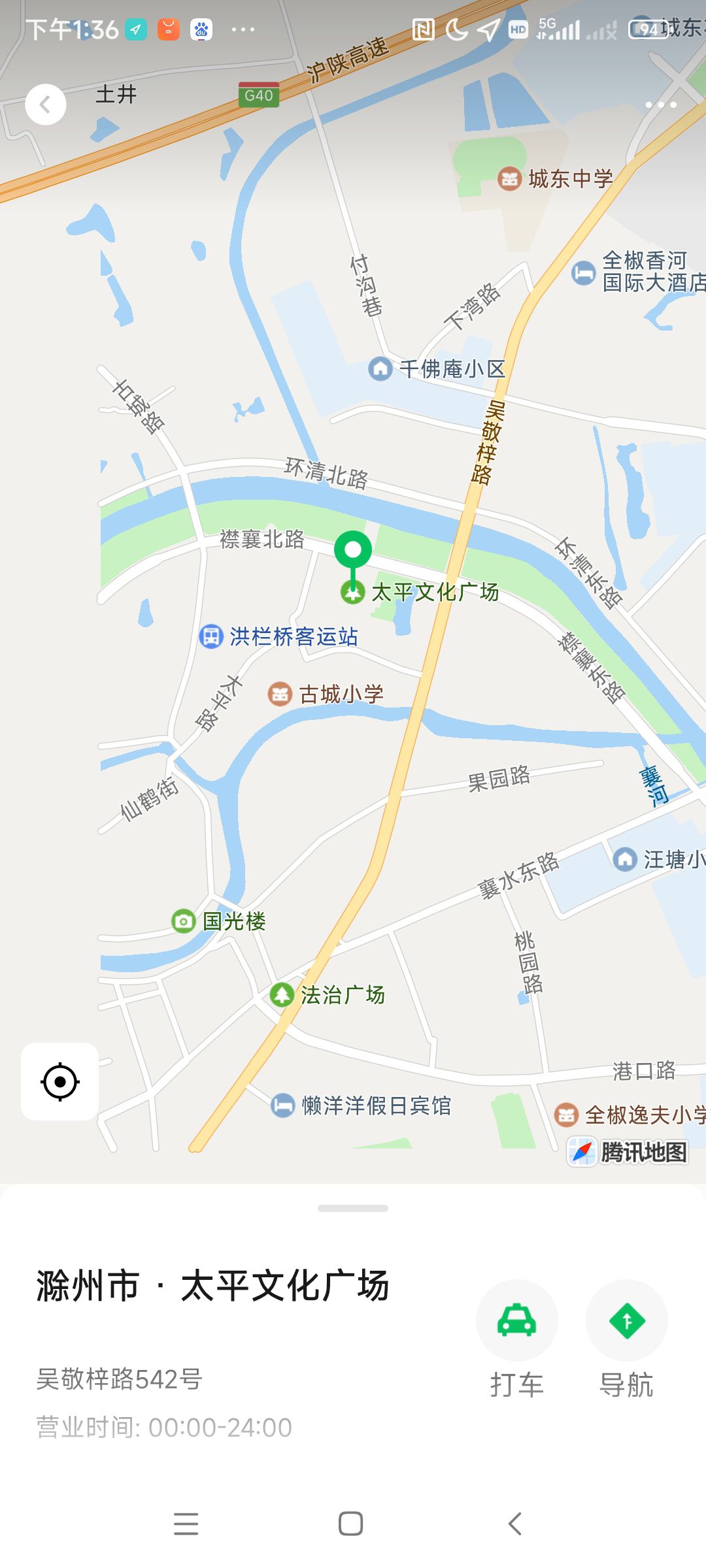Start navigation with 导航 button

pyautogui.click(x=626, y=1321)
